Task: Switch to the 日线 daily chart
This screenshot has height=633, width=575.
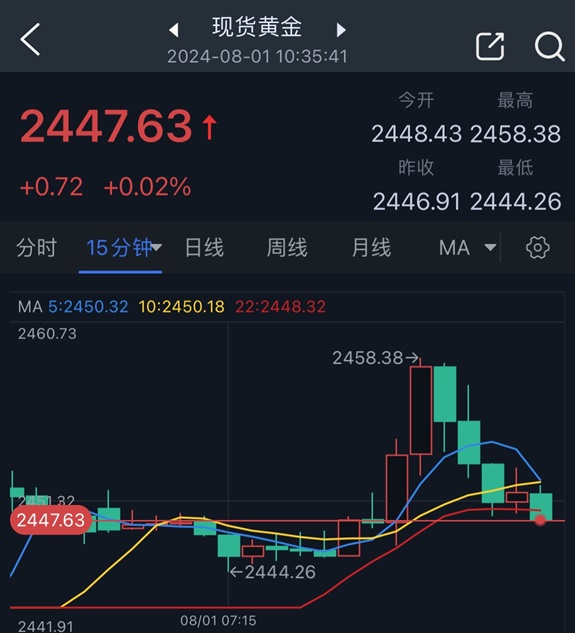Action: pos(204,247)
